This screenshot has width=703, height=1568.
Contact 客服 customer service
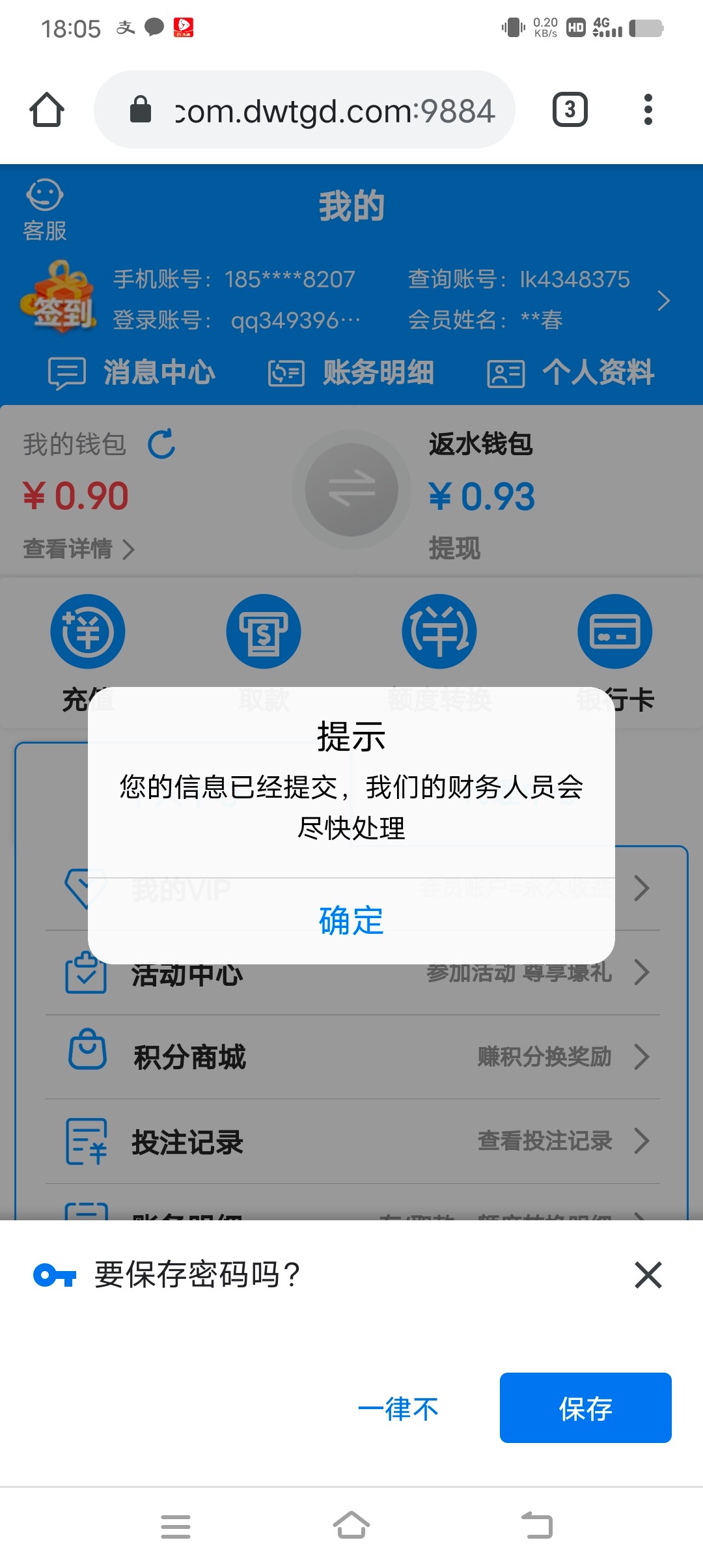point(45,210)
